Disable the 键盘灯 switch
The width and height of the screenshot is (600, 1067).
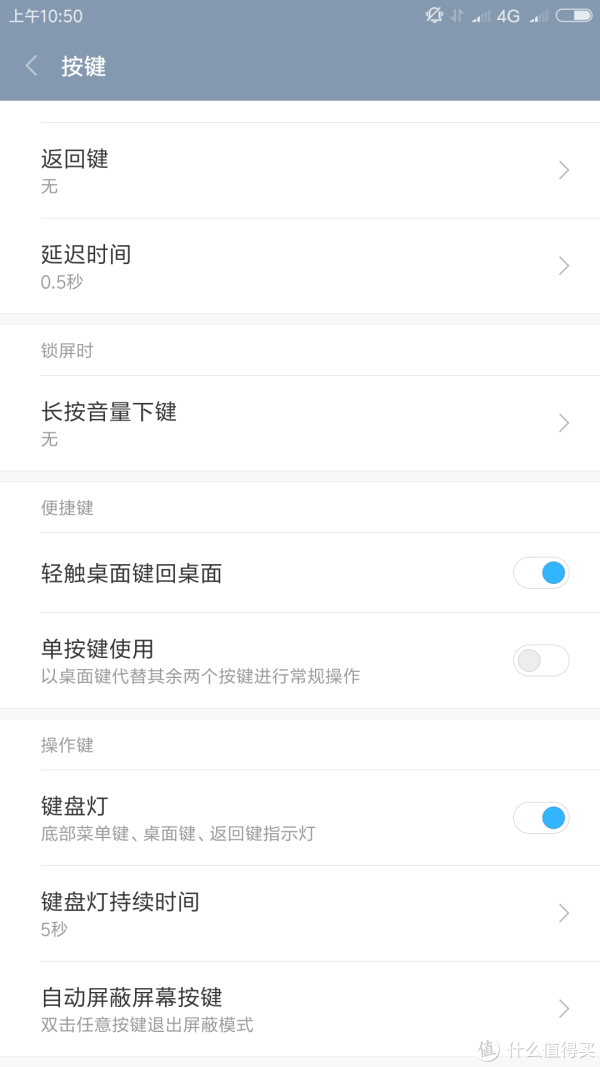[x=541, y=817]
